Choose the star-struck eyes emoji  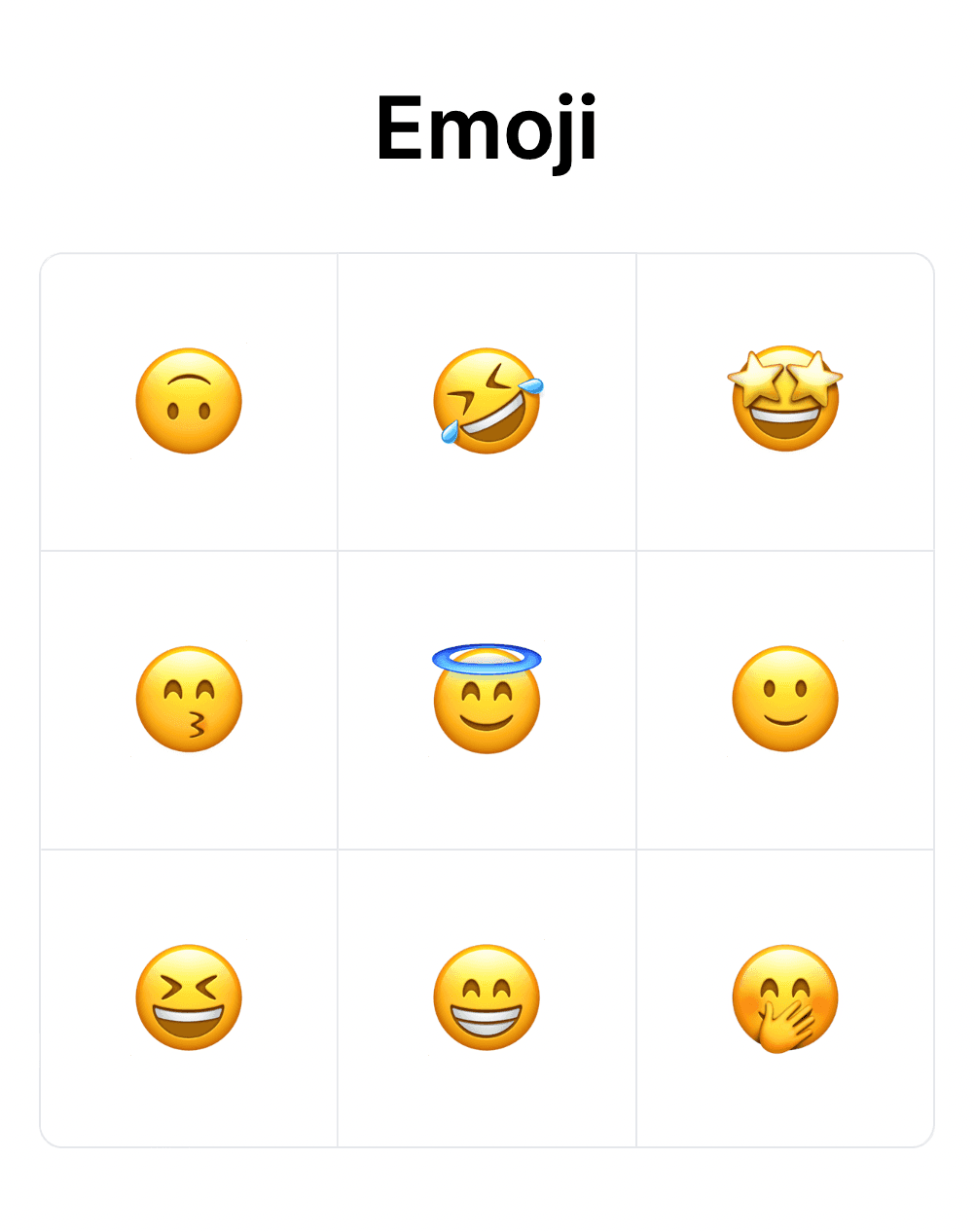(x=785, y=399)
